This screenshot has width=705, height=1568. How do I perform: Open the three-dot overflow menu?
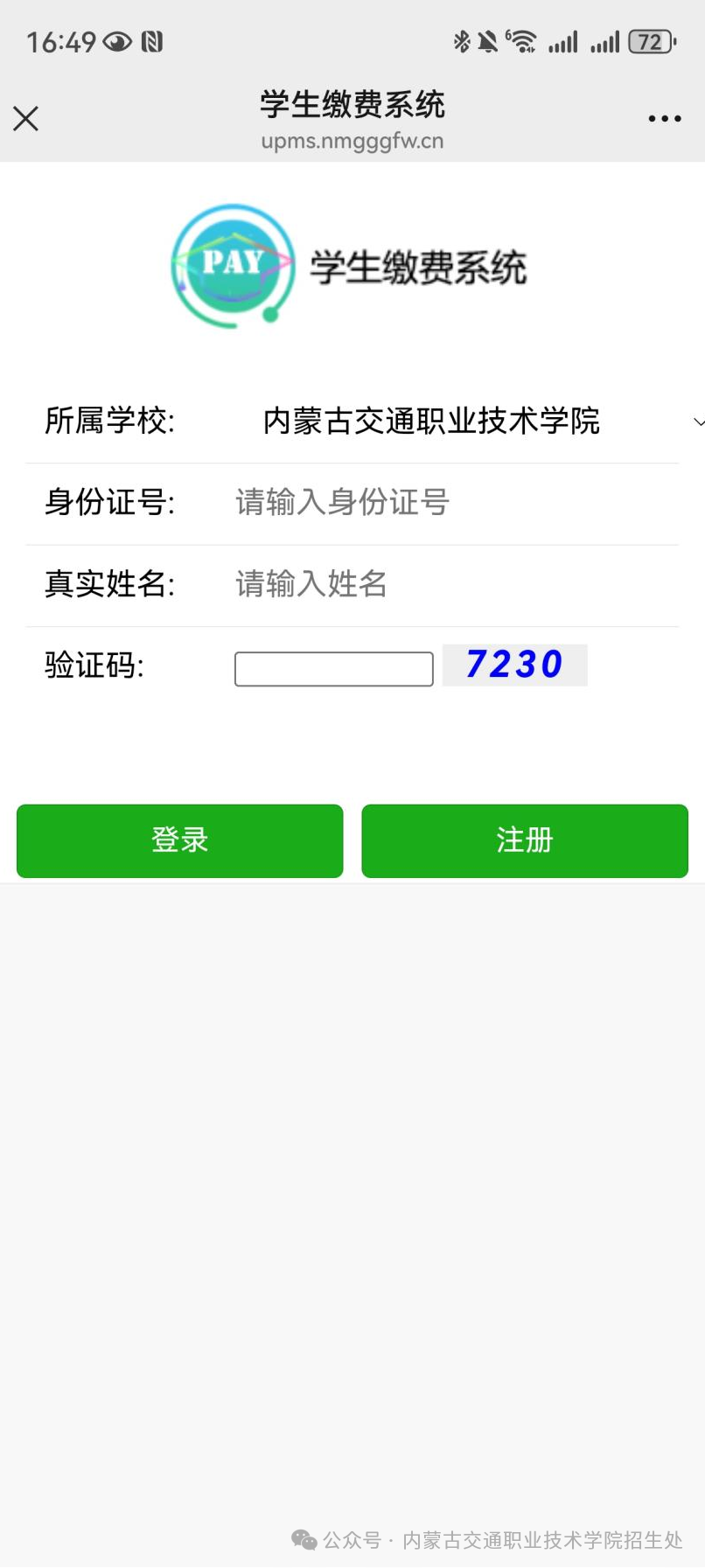click(x=664, y=119)
